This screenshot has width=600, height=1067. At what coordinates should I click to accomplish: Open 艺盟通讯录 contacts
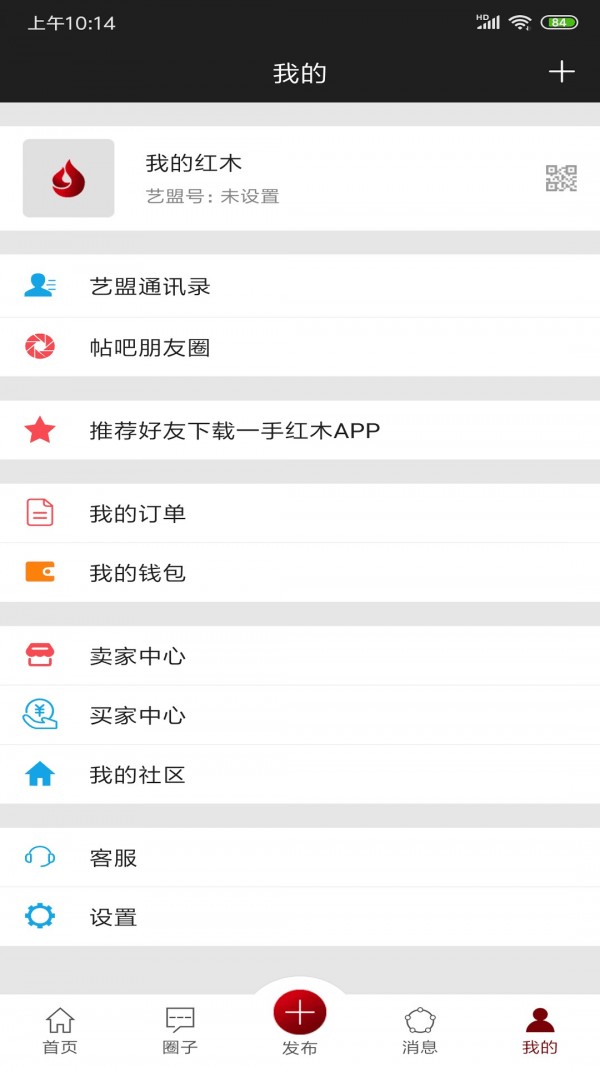pos(300,286)
